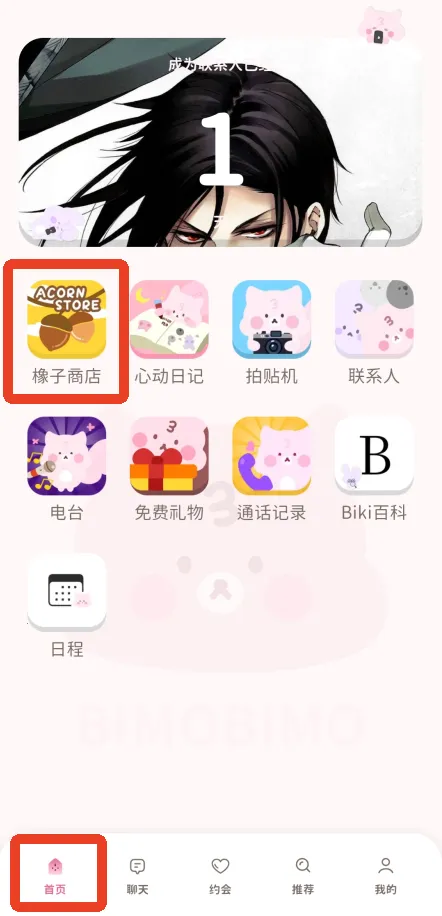Go to the 约会 dating tab
Image resolution: width=442 pixels, height=916 pixels.
pos(221,876)
